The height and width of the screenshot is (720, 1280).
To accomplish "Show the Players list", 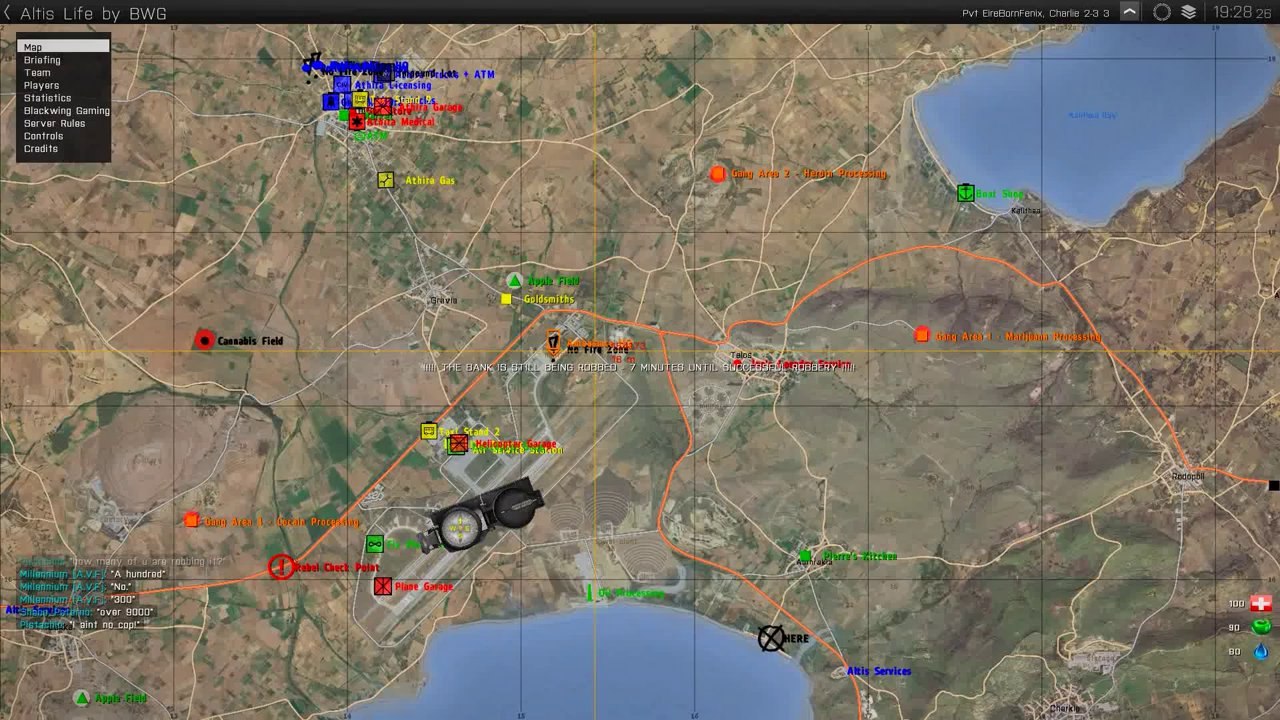I will tap(41, 86).
